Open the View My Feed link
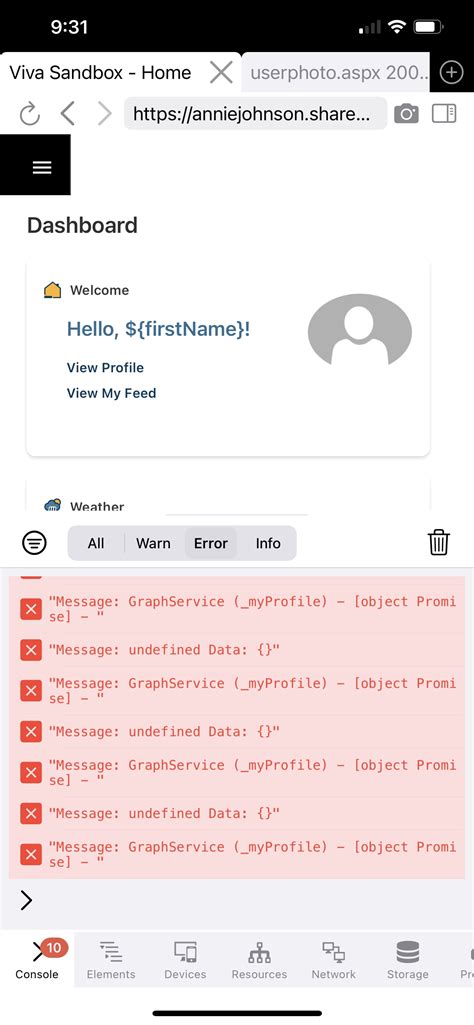474x1025 pixels. [x=111, y=393]
